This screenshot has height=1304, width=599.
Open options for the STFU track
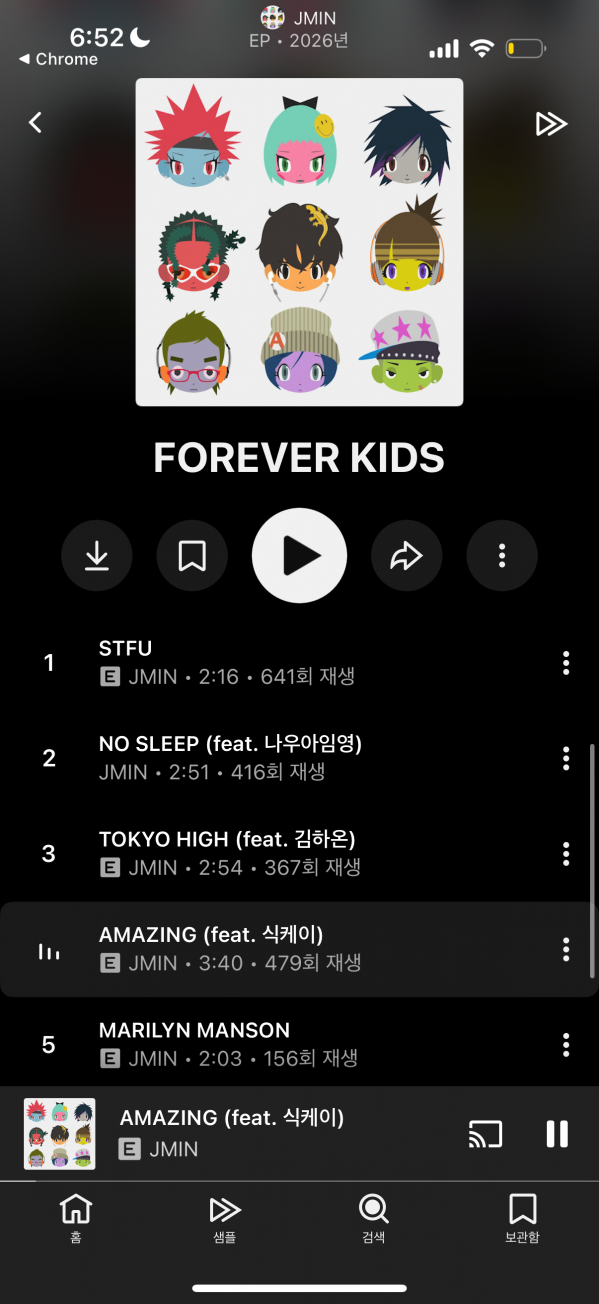tap(566, 662)
